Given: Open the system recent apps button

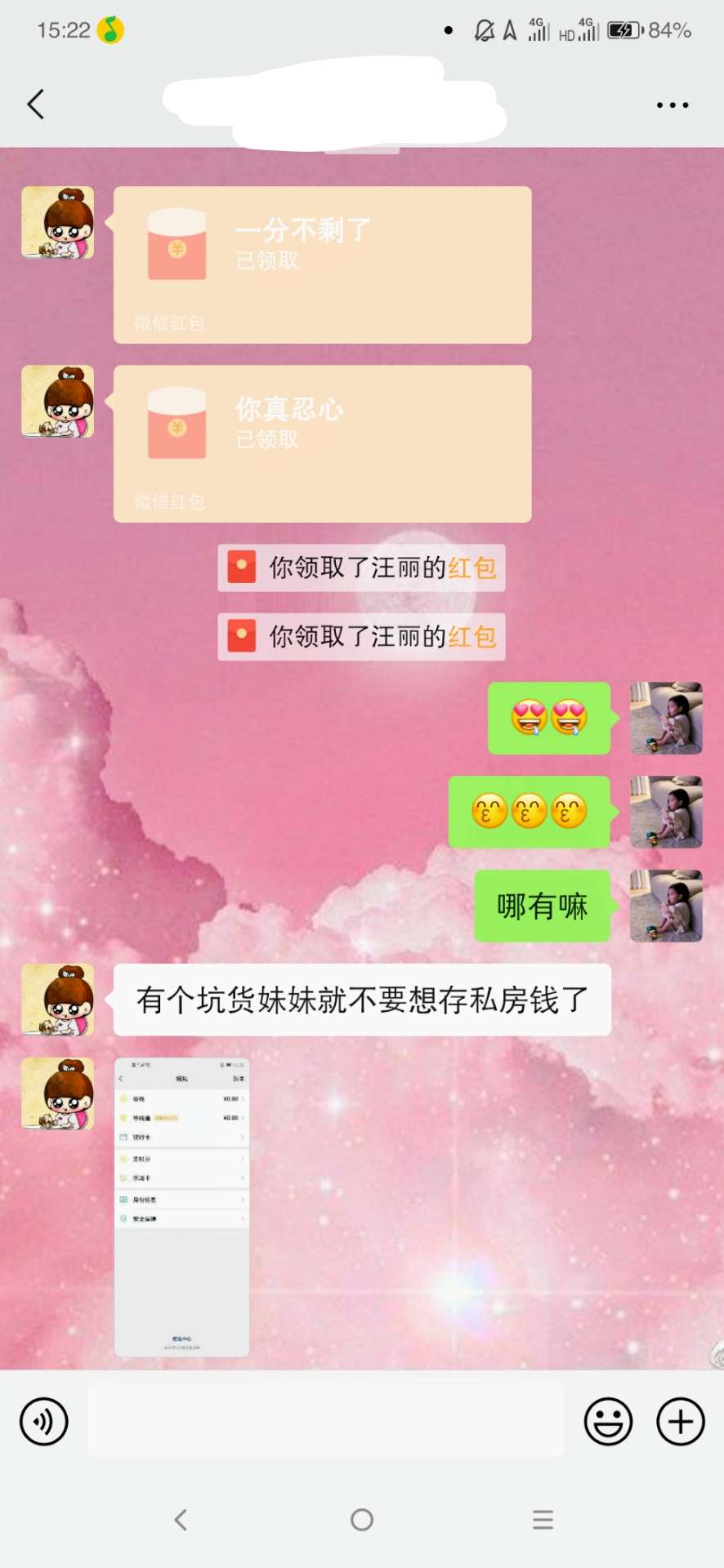Looking at the screenshot, I should click(x=543, y=1520).
